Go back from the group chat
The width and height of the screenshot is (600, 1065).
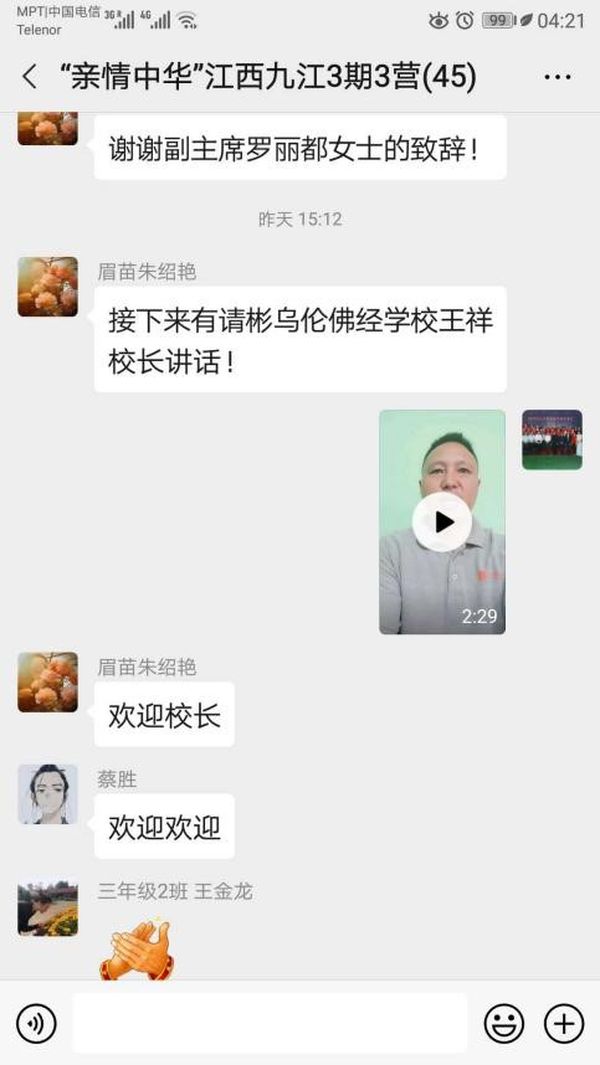(30, 77)
